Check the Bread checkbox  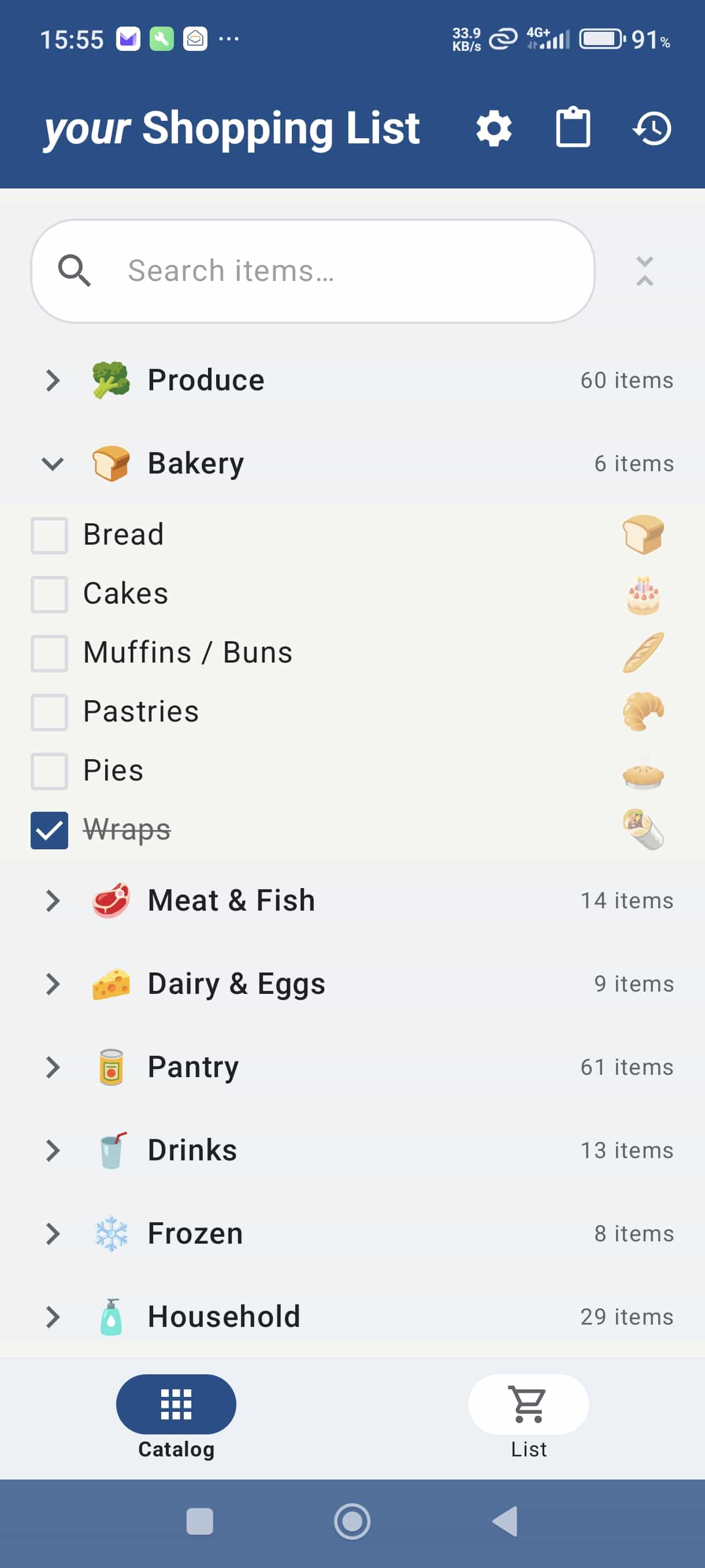(49, 535)
